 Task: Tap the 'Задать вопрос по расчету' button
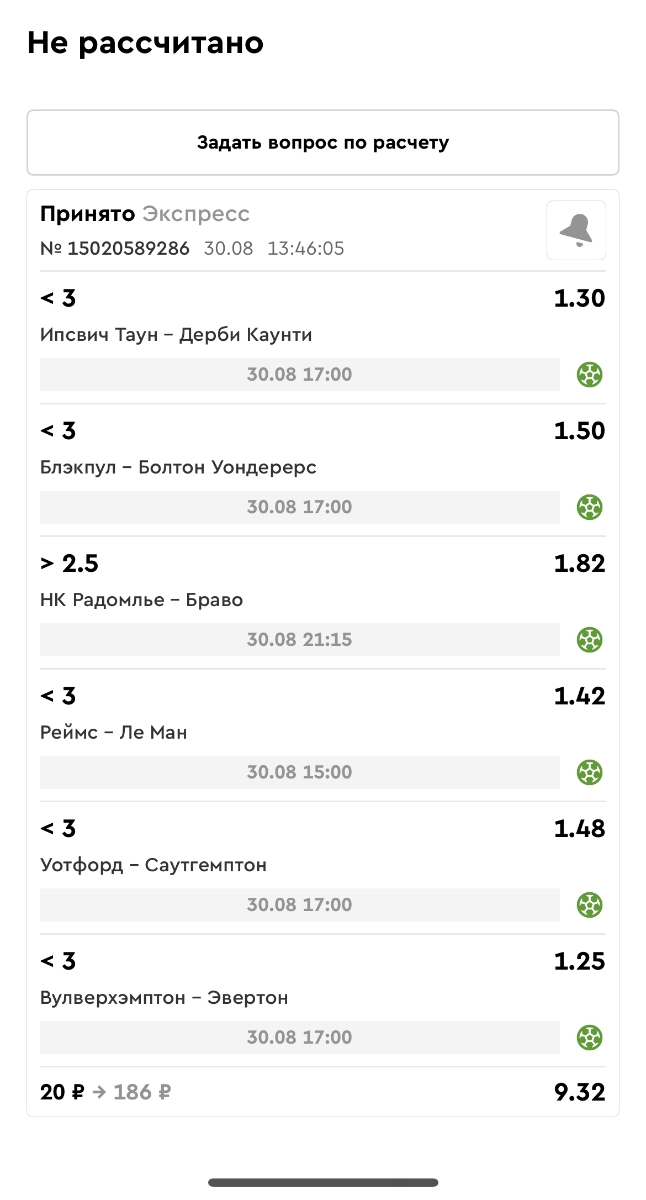click(322, 142)
